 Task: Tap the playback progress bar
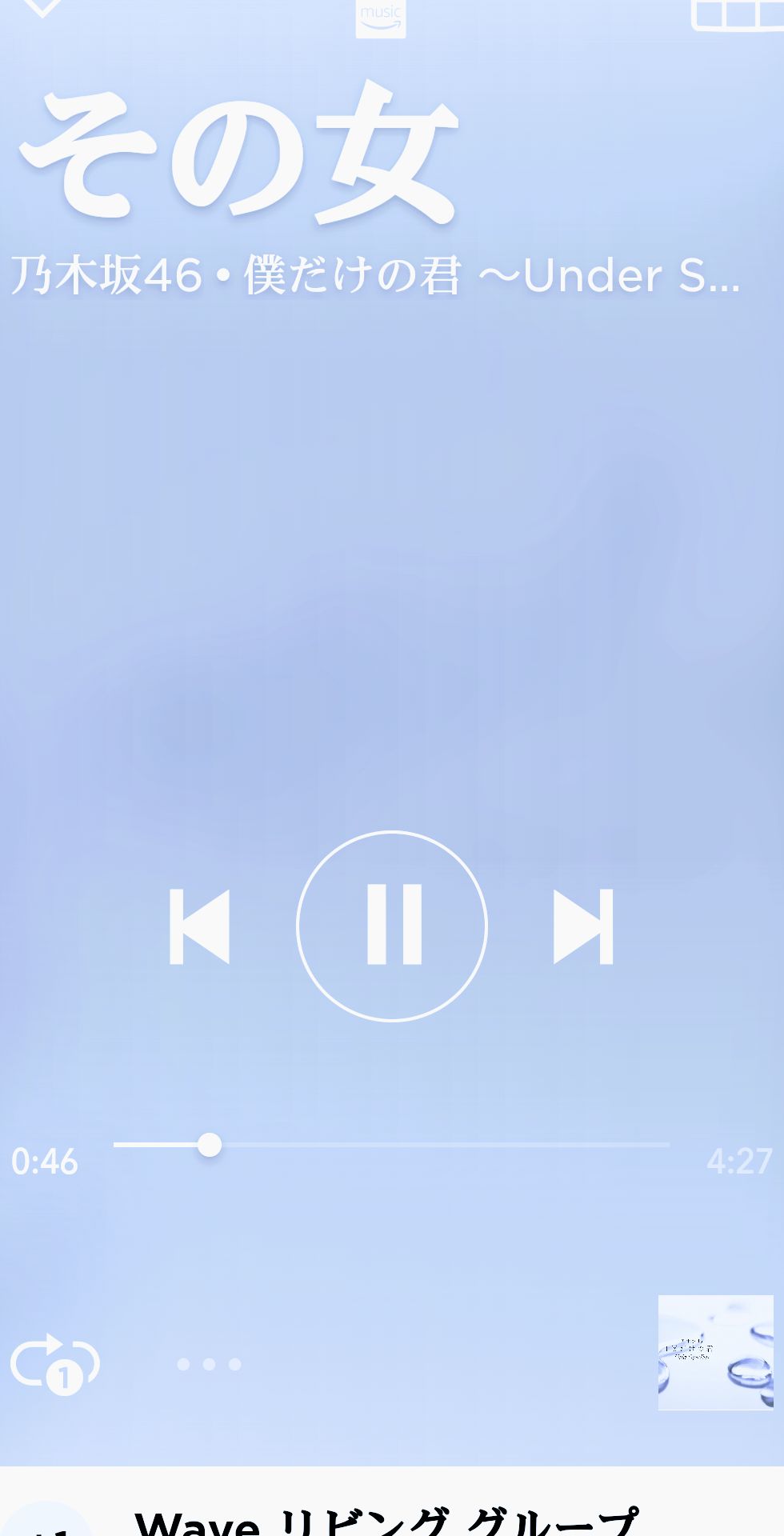pos(392,1145)
